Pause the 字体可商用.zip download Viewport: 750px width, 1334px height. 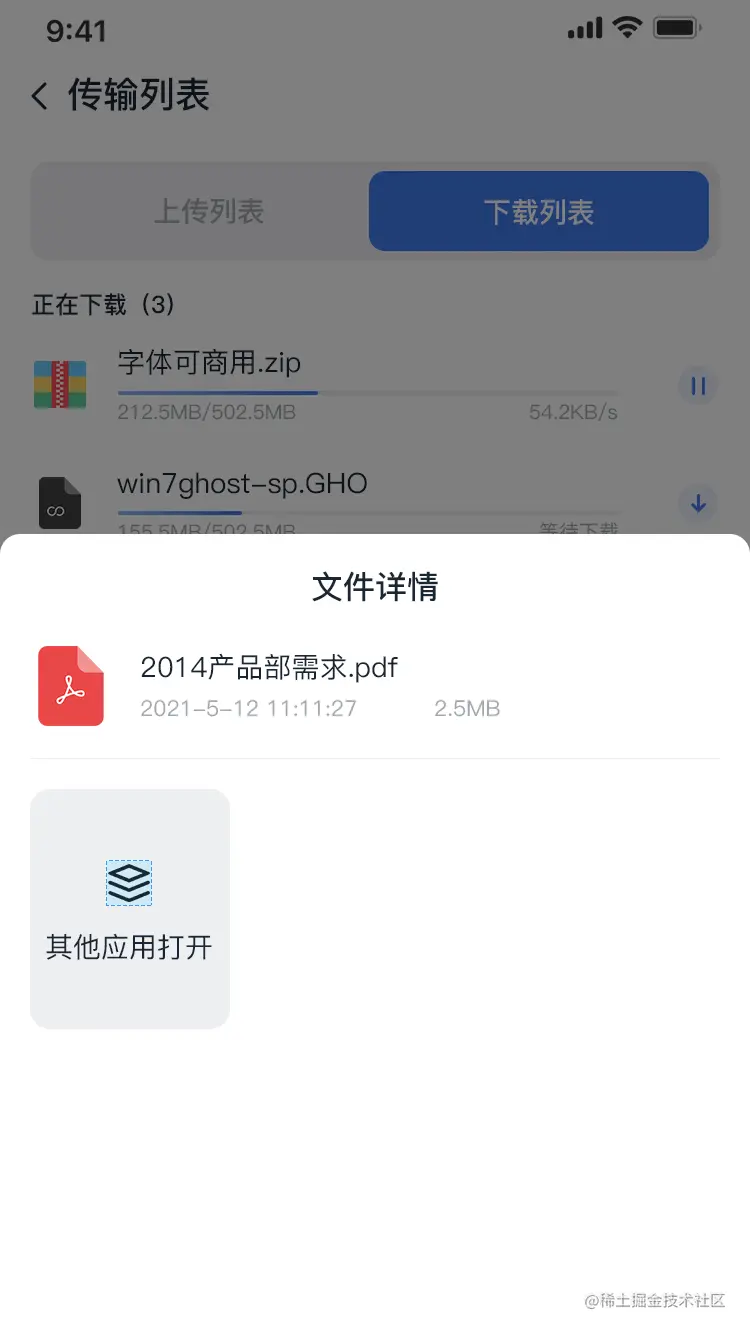[698, 386]
